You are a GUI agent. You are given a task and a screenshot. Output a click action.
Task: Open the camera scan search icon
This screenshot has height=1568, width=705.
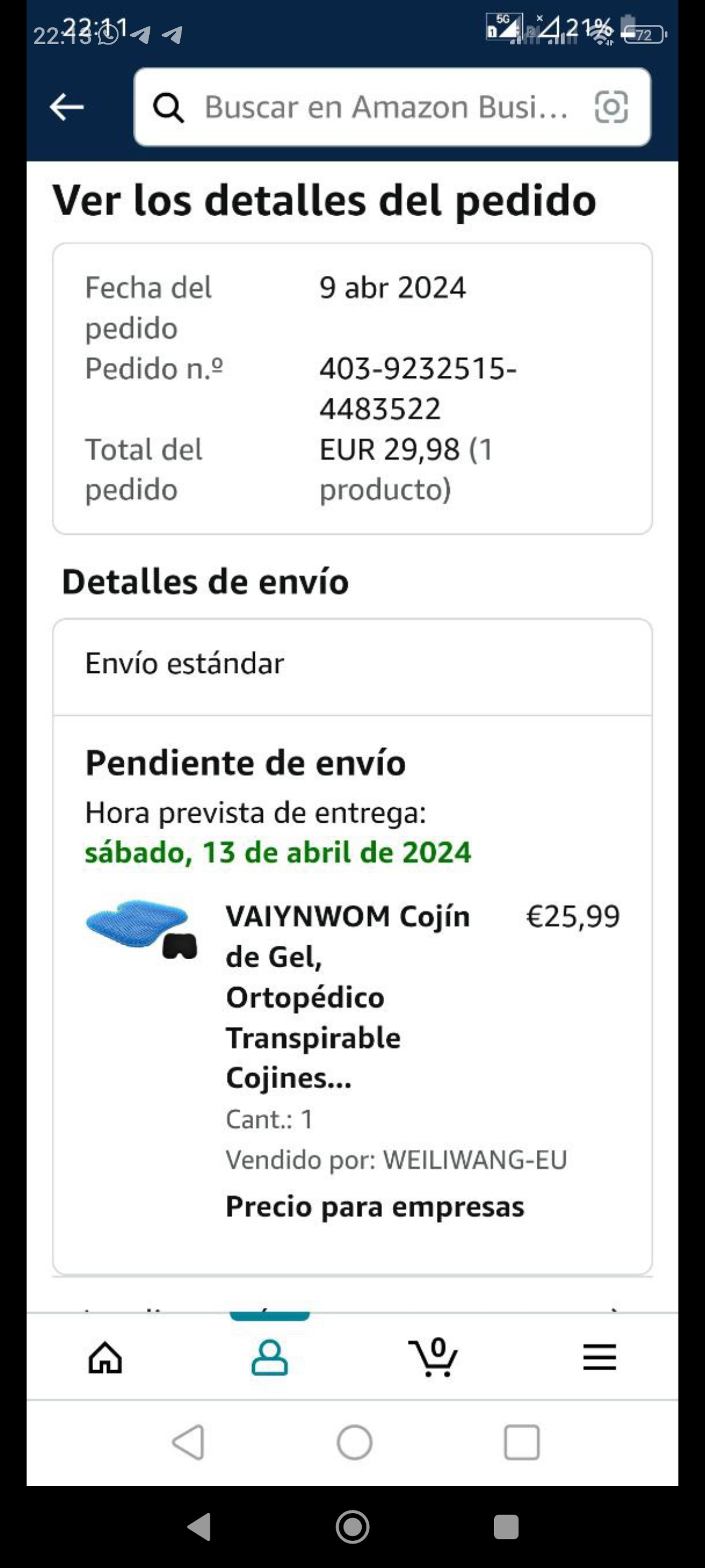(611, 107)
